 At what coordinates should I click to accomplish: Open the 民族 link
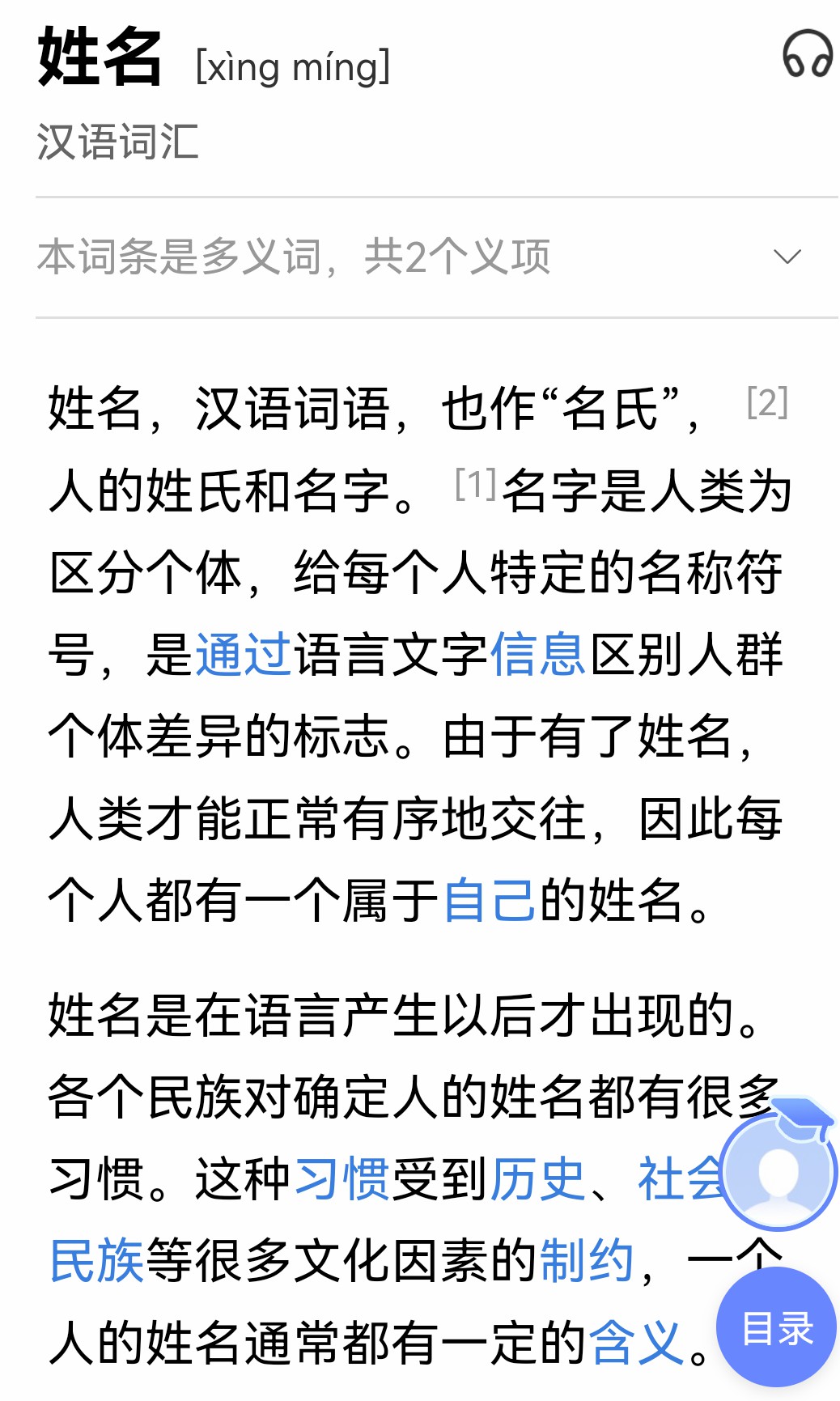pos(96,1261)
